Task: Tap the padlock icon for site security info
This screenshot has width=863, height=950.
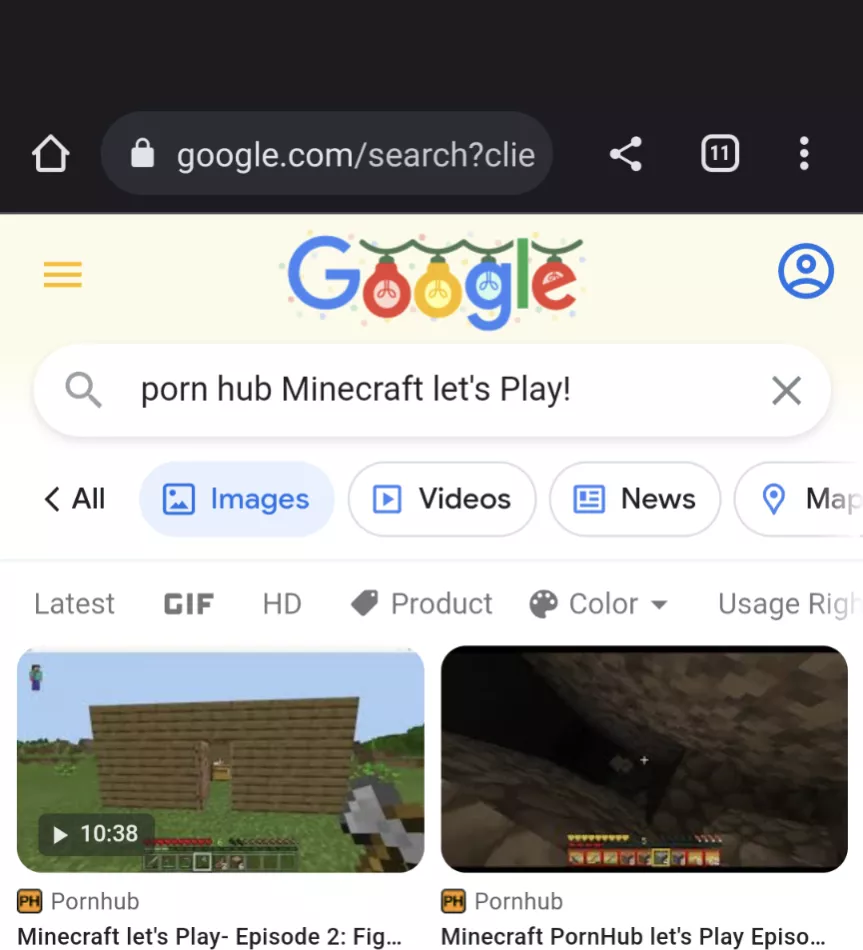Action: (x=141, y=154)
